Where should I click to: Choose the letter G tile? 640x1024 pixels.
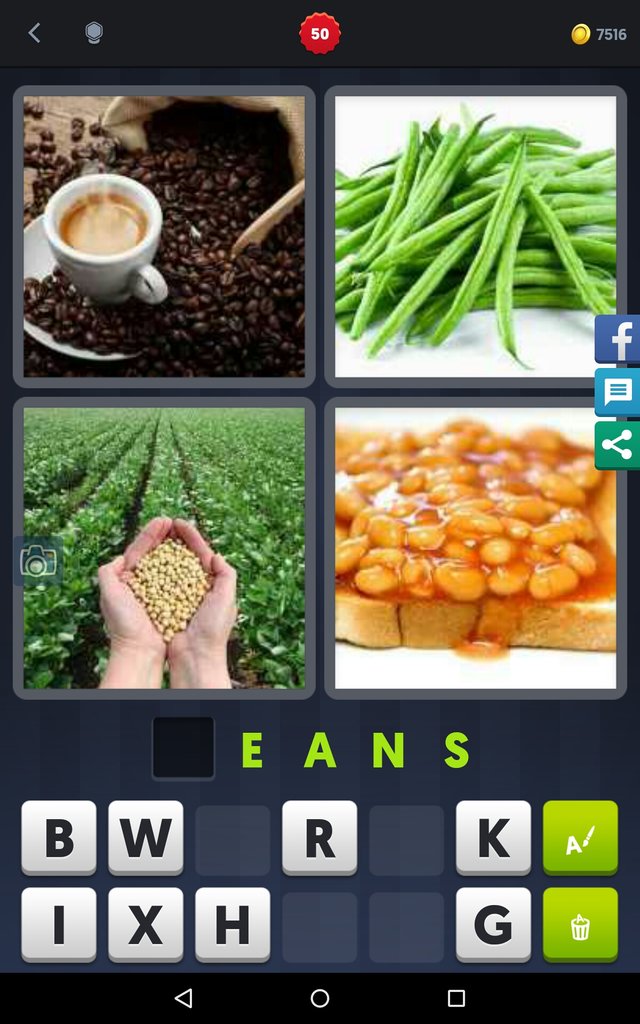point(493,925)
